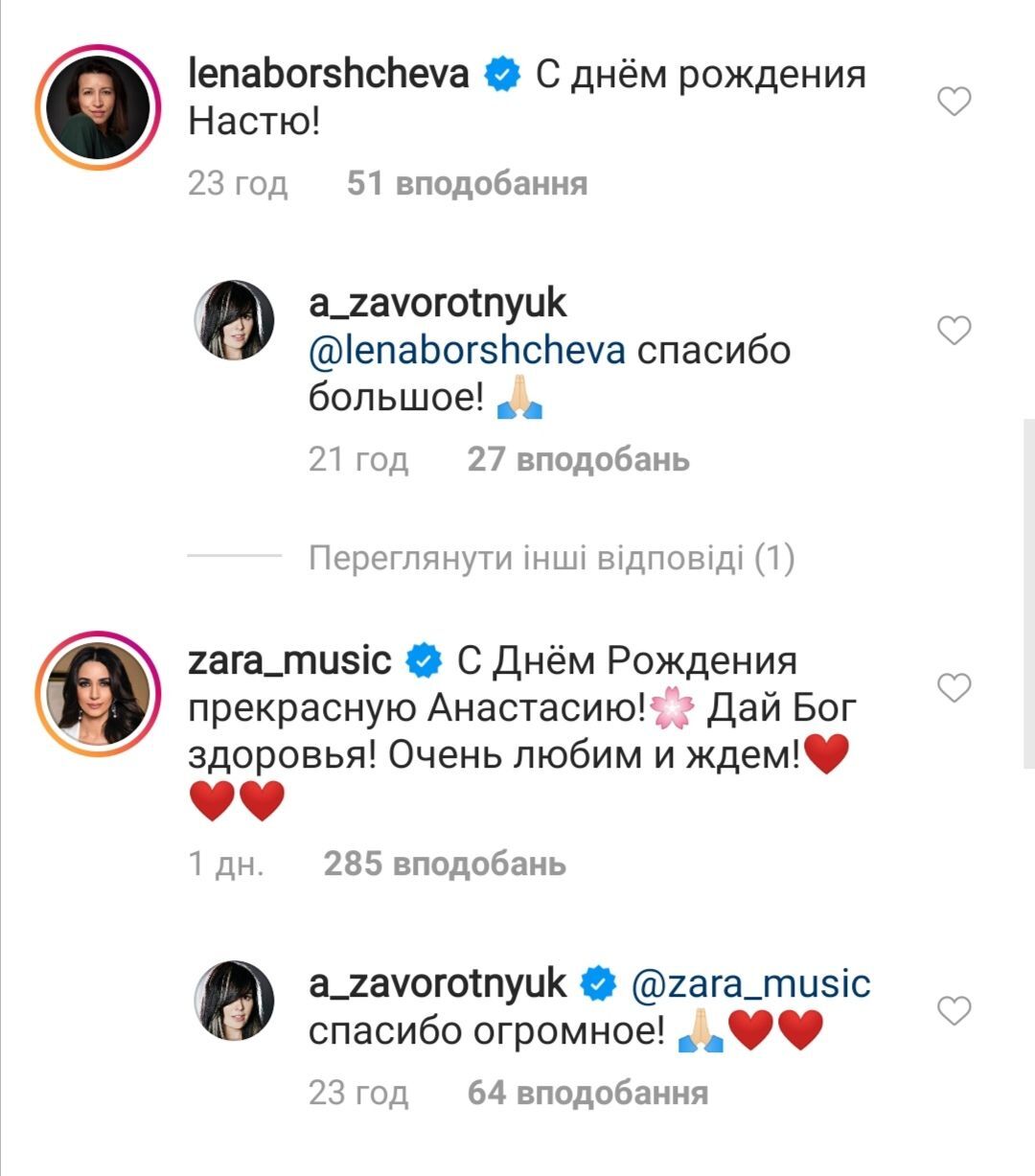The image size is (1035, 1176).
Task: Open a_zavorotnyuk's avatar beside спасибо большое
Action: [x=235, y=321]
